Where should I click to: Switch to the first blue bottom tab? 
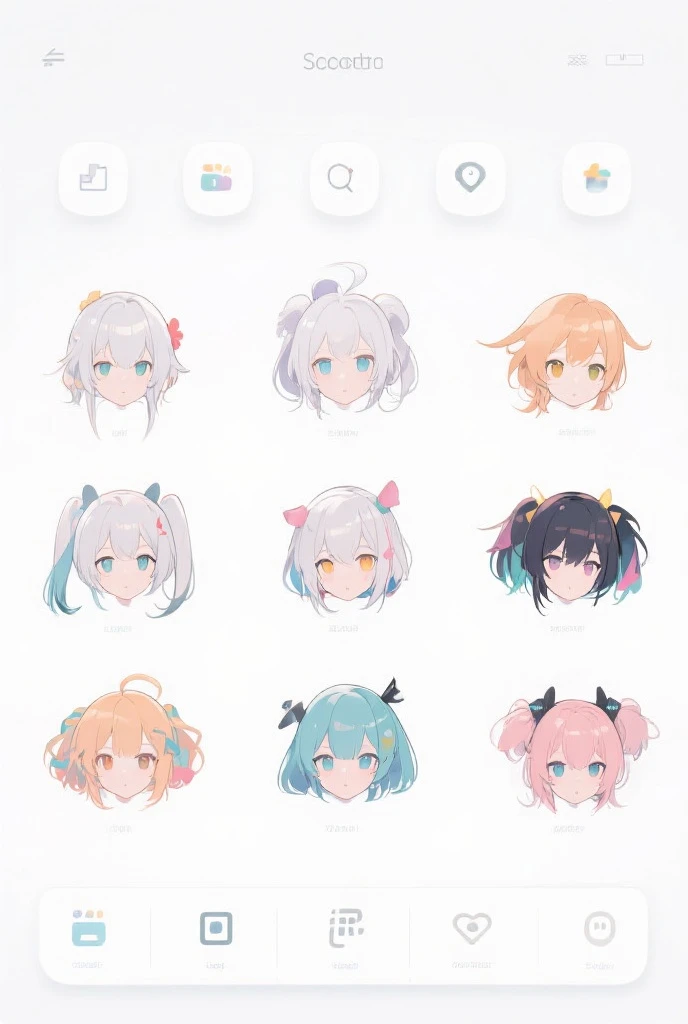pos(89,930)
